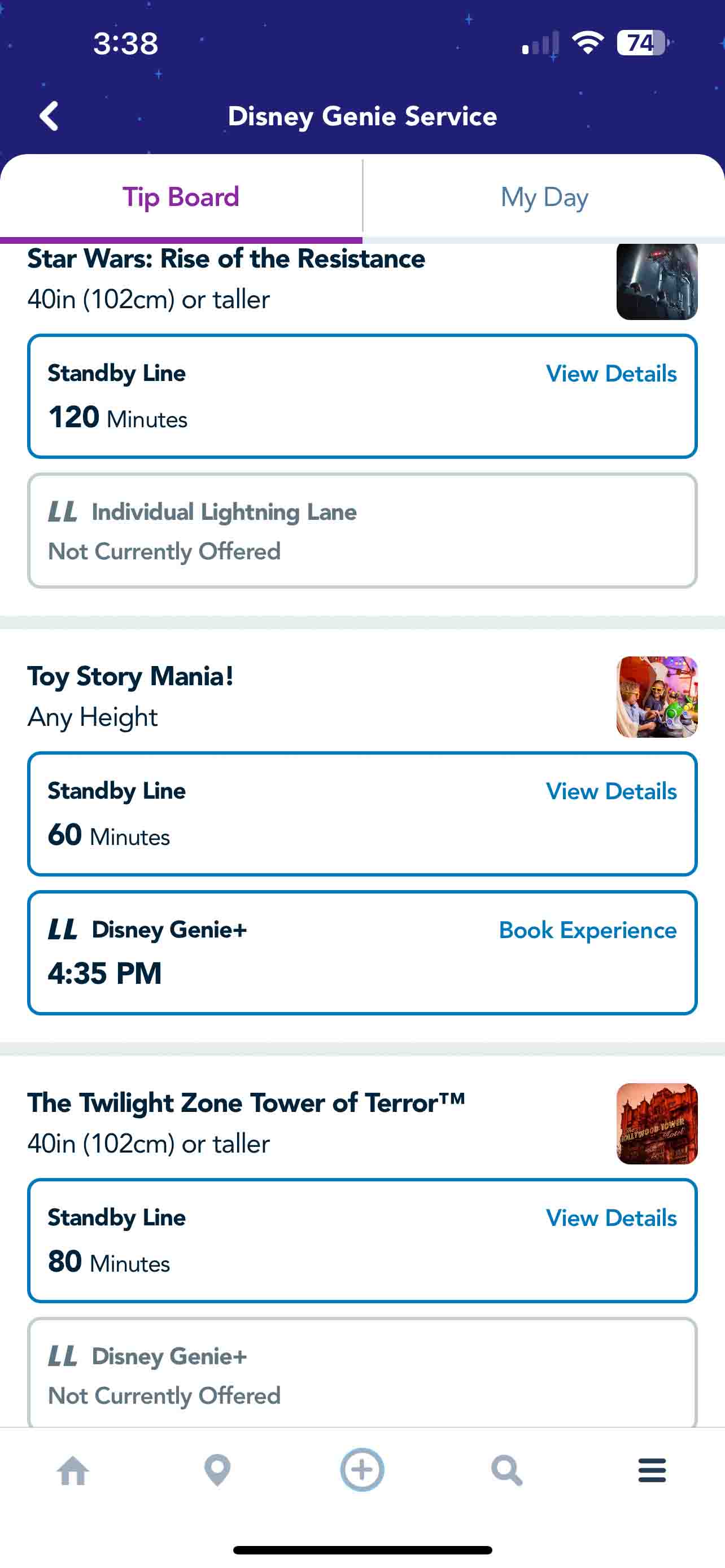Open the Tower of Terror thumbnail image
This screenshot has width=725, height=1568.
tap(657, 1124)
